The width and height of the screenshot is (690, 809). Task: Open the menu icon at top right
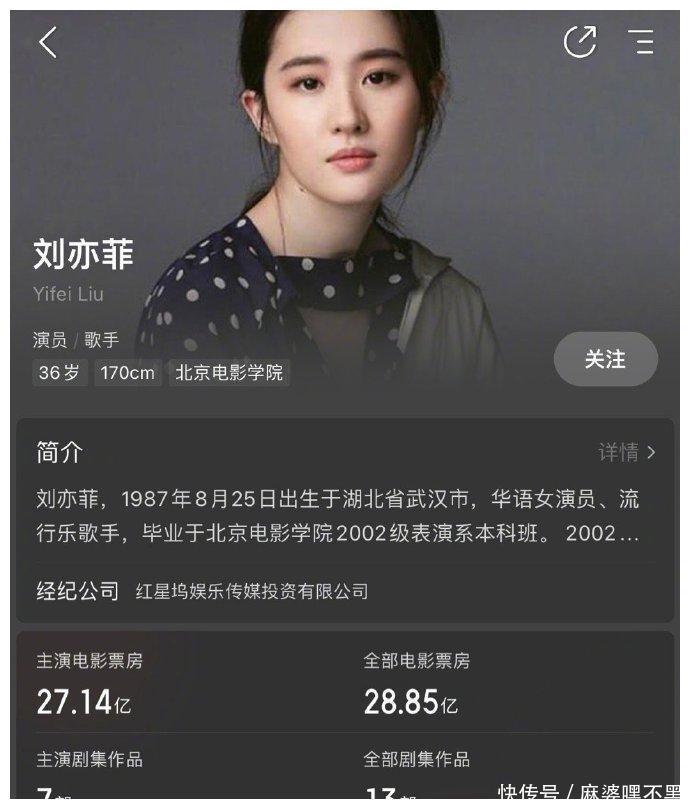[x=640, y=42]
